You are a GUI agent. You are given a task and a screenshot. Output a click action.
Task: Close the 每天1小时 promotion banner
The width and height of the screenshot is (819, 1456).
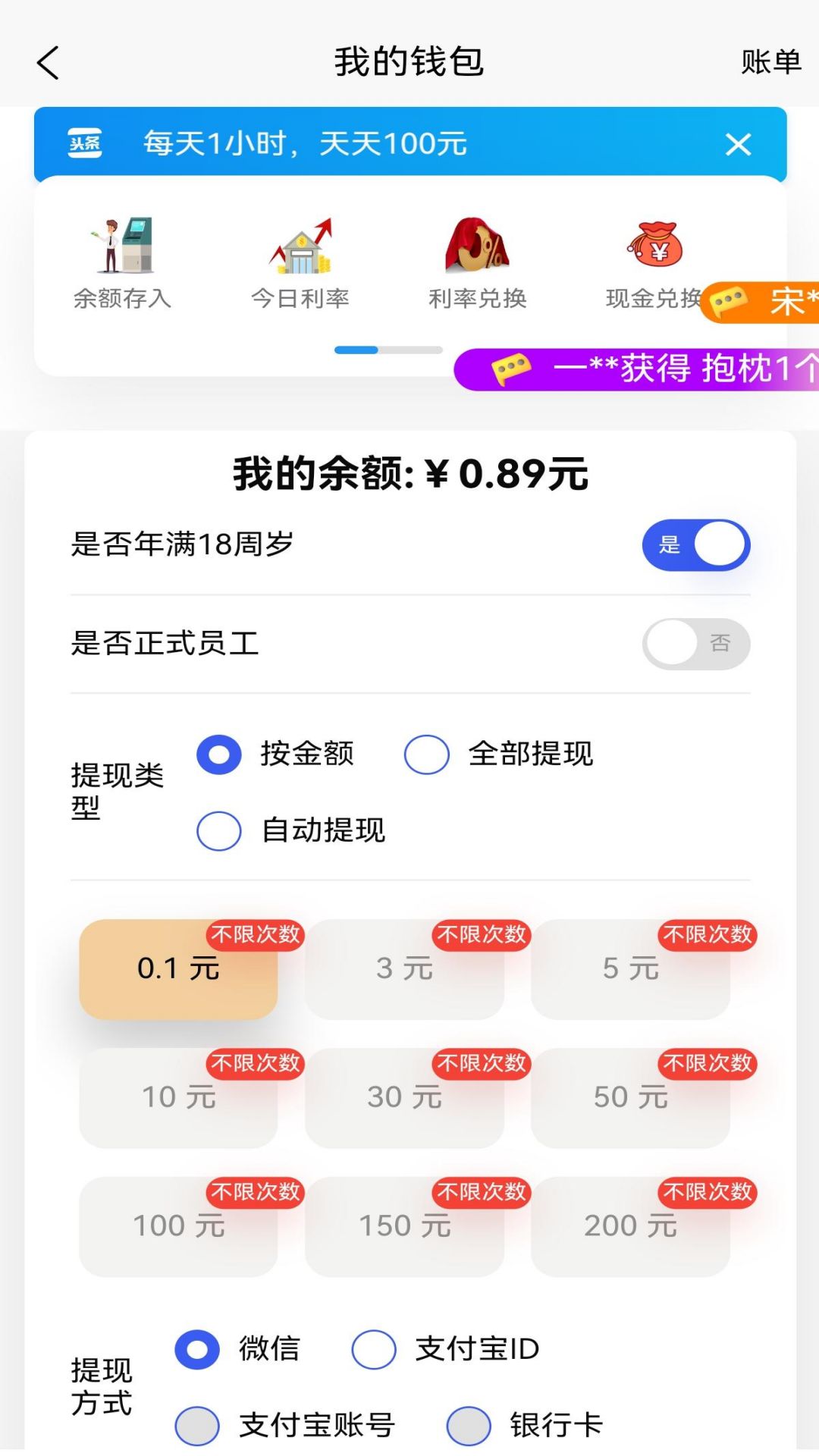click(738, 145)
